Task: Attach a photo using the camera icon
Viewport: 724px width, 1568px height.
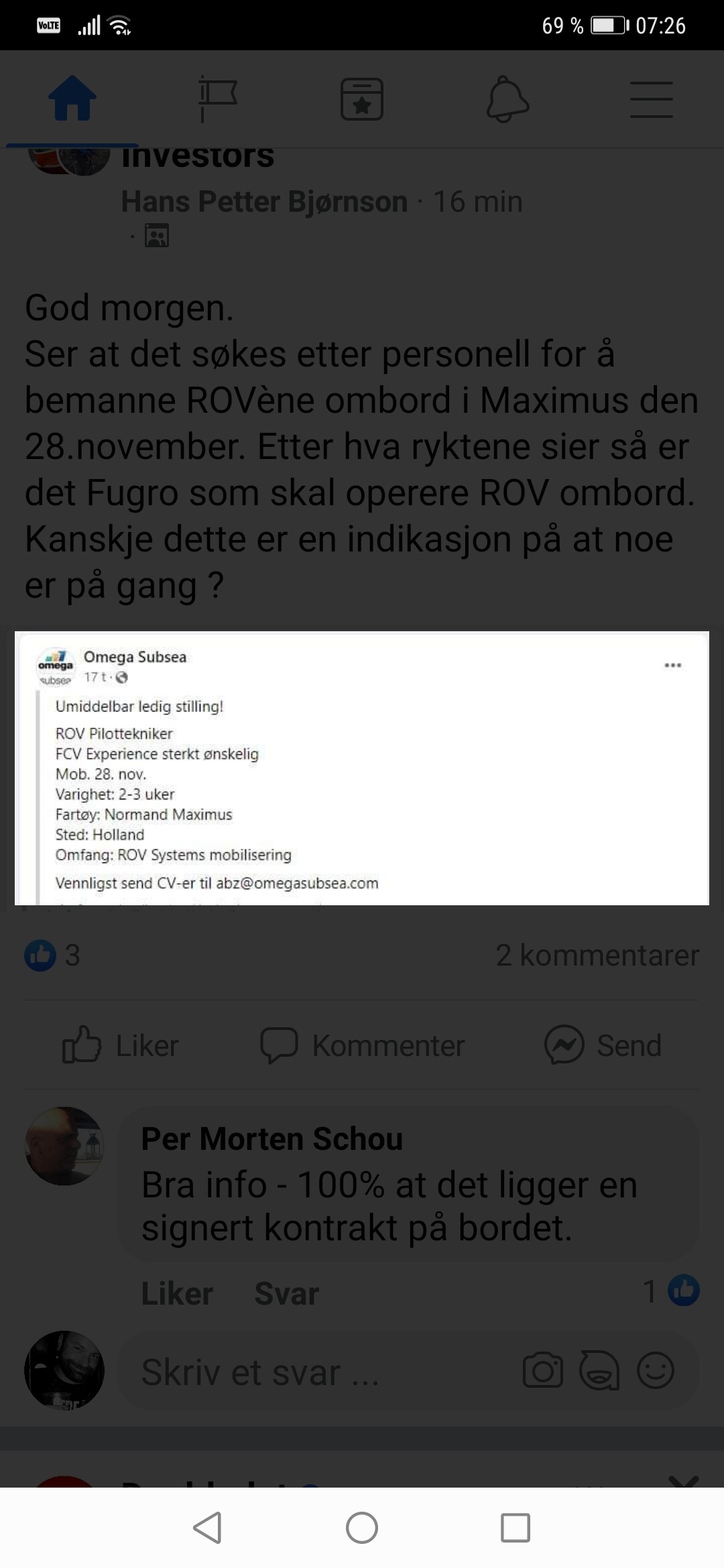Action: click(x=543, y=1371)
